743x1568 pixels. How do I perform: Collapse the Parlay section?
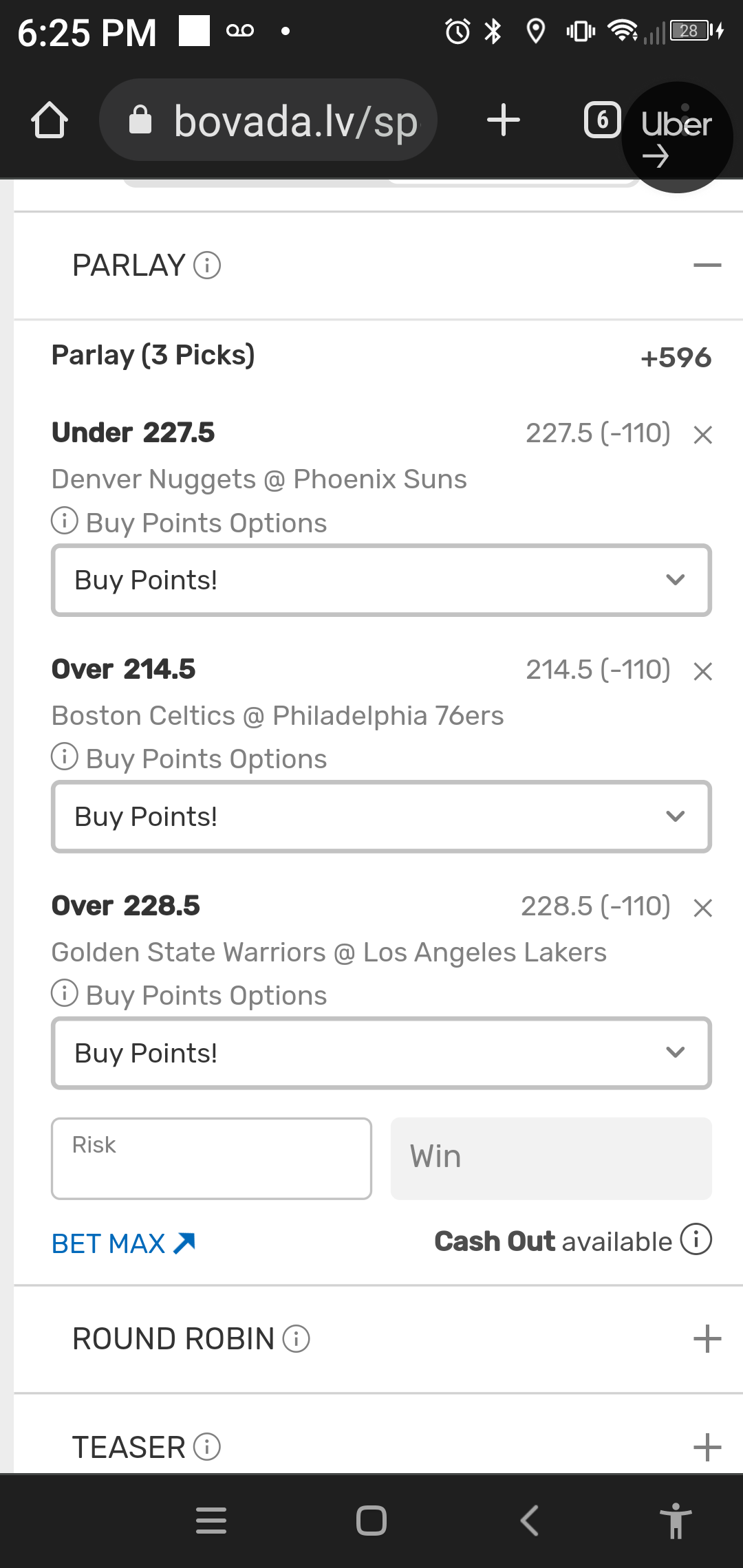click(x=707, y=265)
